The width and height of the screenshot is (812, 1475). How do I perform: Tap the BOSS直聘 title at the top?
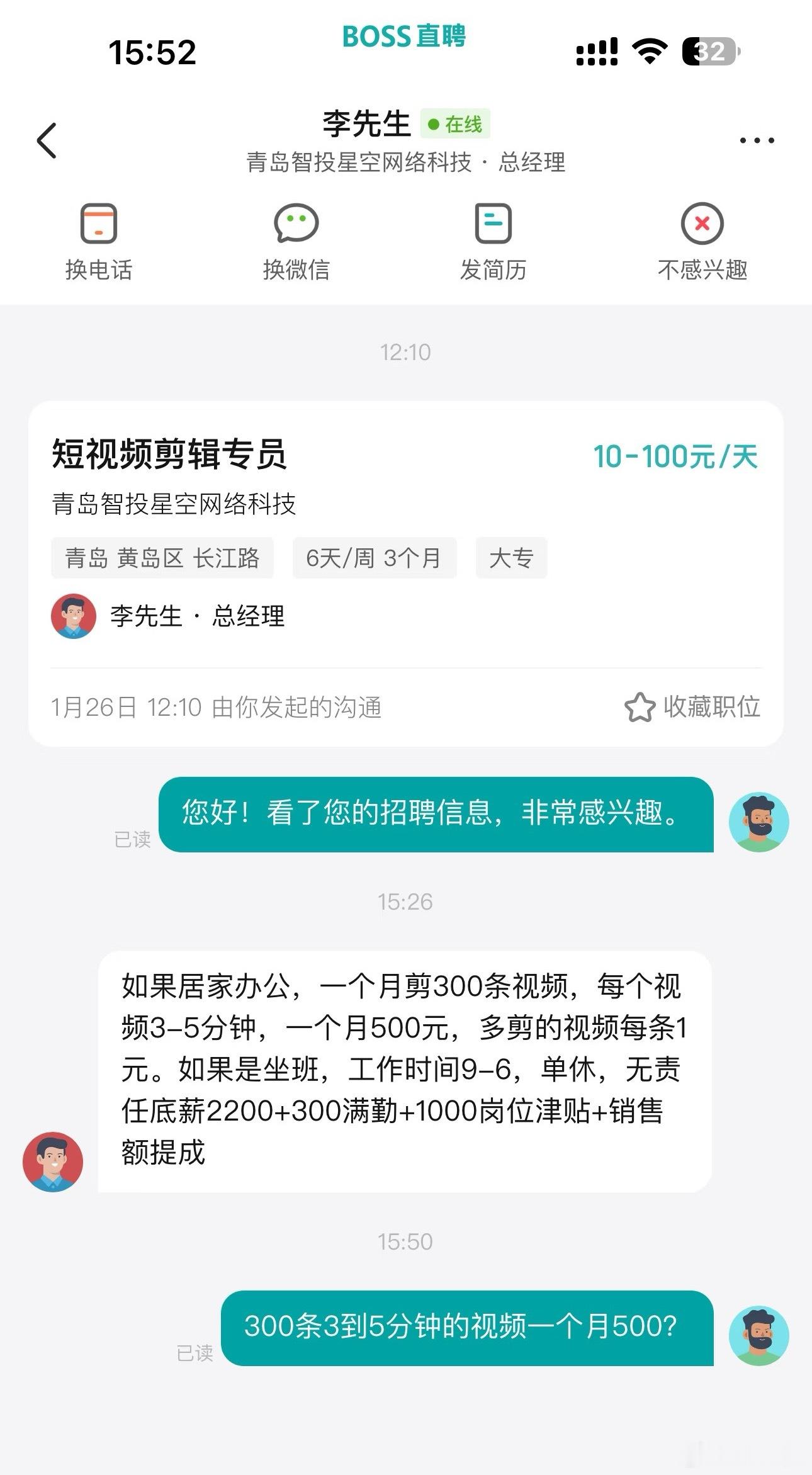coord(405,38)
